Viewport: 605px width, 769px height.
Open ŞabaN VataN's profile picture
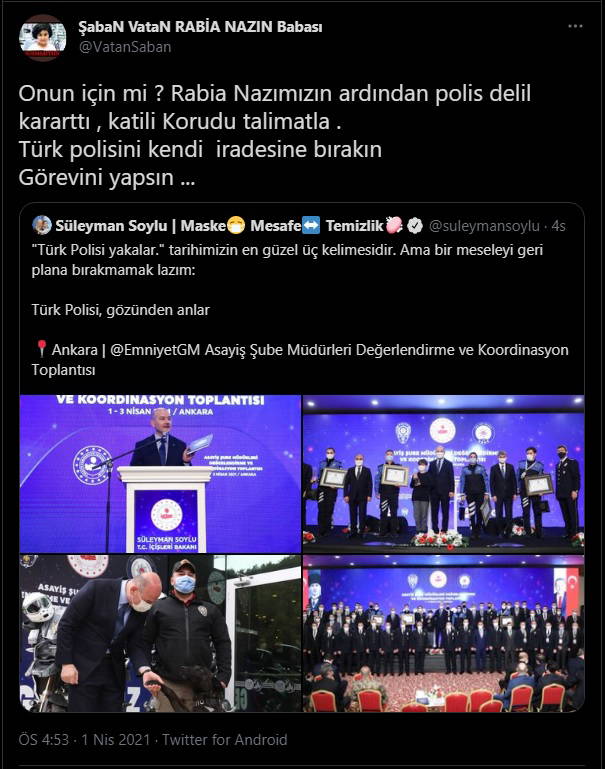pos(42,37)
